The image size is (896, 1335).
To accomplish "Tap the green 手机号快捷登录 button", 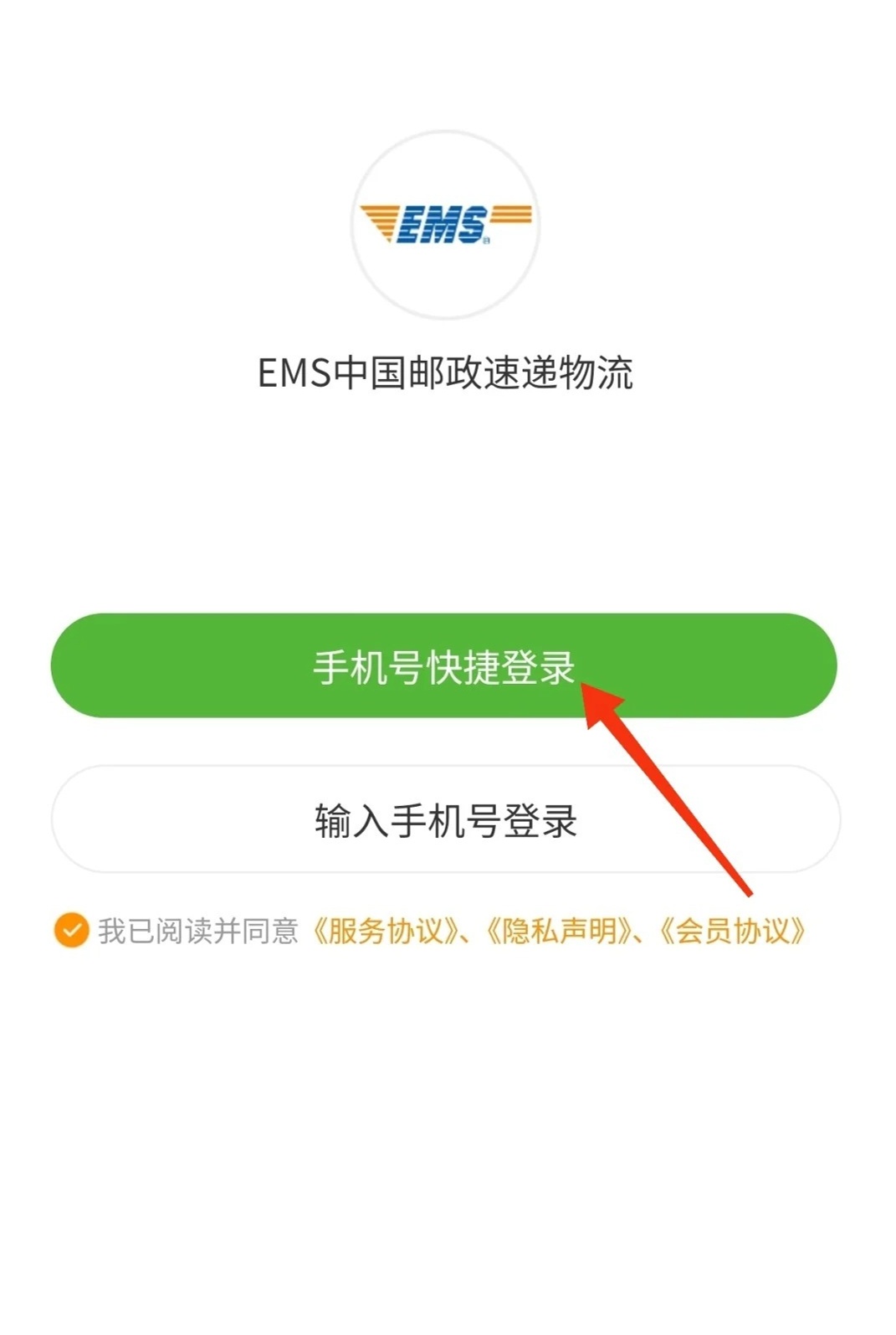I will [443, 665].
